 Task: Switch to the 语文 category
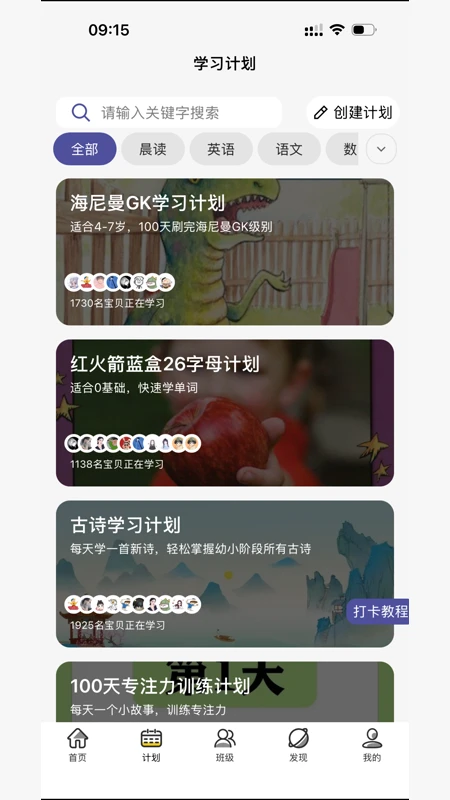[289, 149]
